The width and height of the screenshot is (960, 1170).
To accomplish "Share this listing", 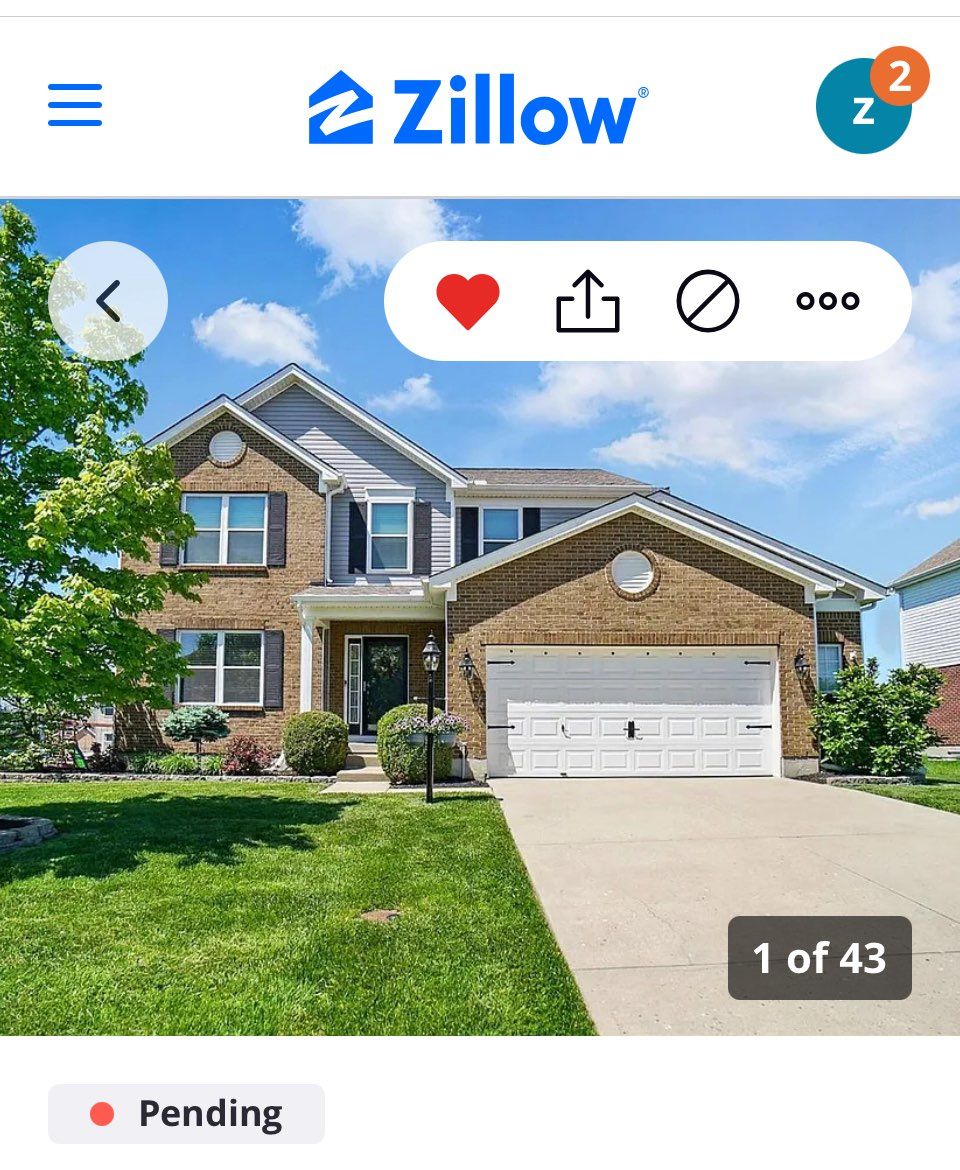I will (x=588, y=301).
